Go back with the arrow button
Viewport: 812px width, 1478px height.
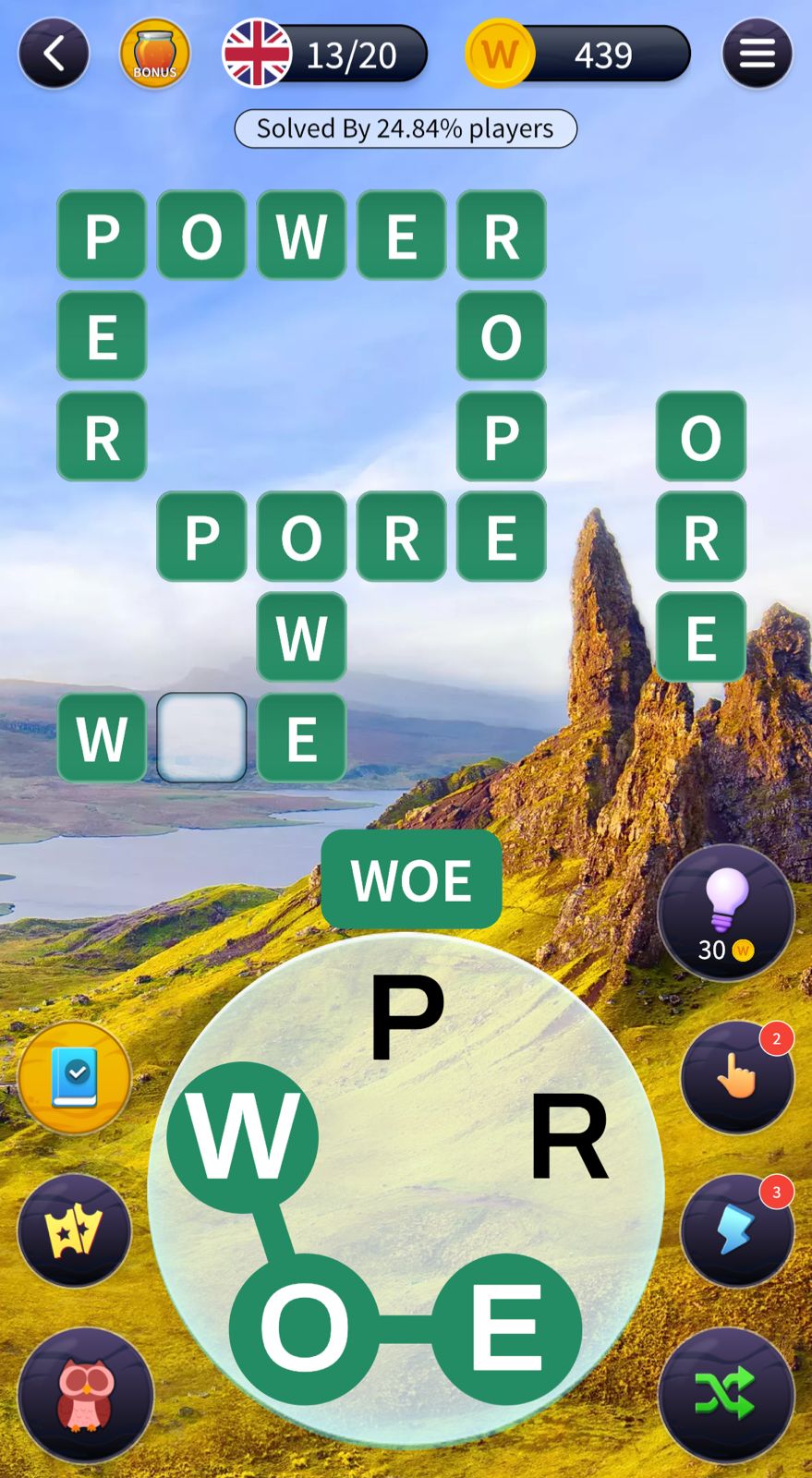[54, 54]
